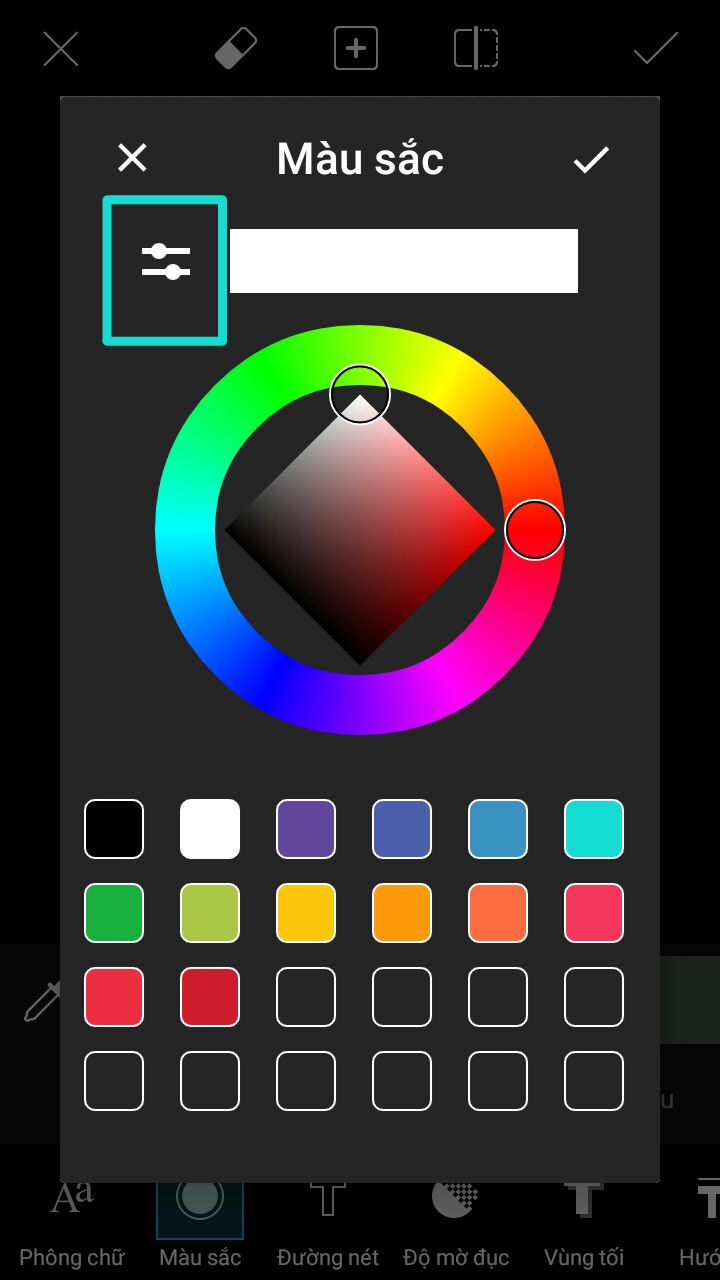The width and height of the screenshot is (720, 1280).
Task: Choose the turquoise color swatch
Action: pos(594,829)
